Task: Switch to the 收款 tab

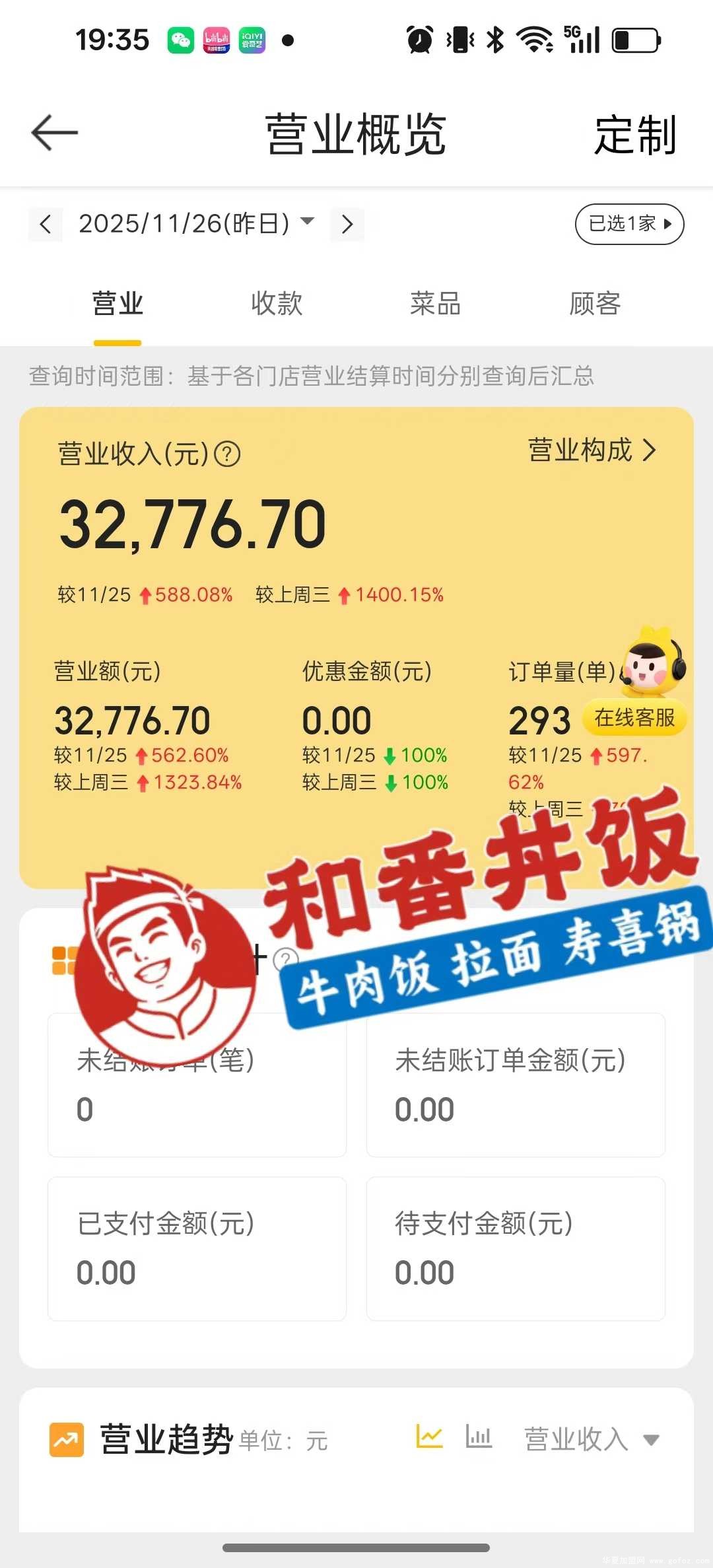Action: 277,304
